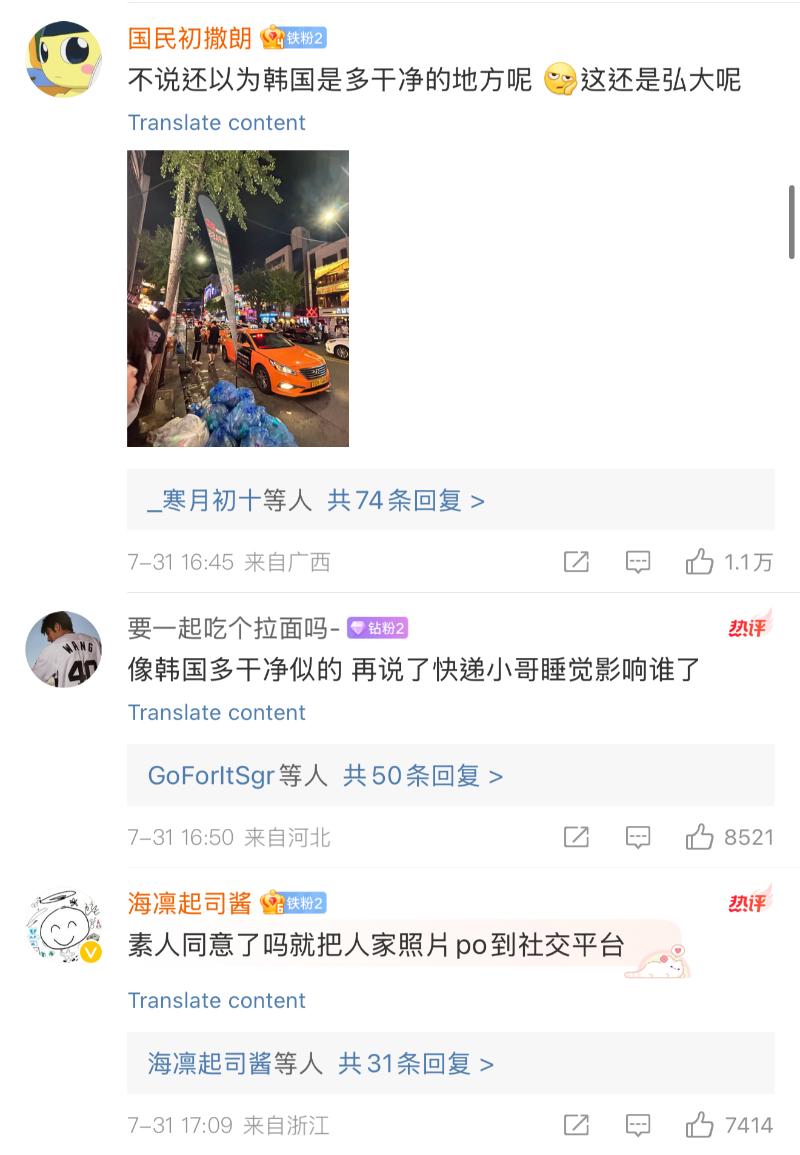Repost the comment posted 7-31 17:09
The width and height of the screenshot is (800, 1155).
[576, 1125]
